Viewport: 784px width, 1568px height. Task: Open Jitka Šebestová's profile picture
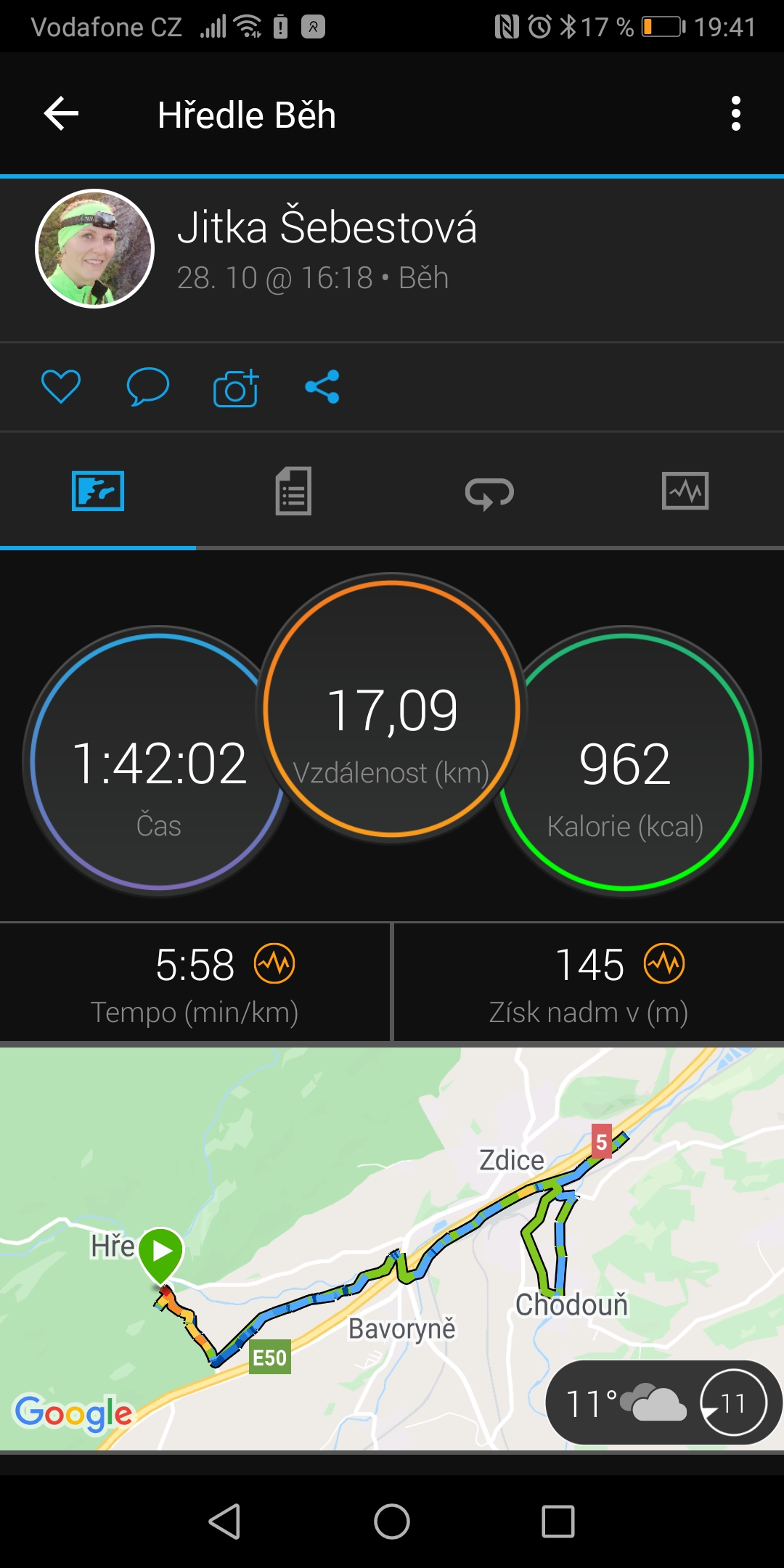point(94,249)
